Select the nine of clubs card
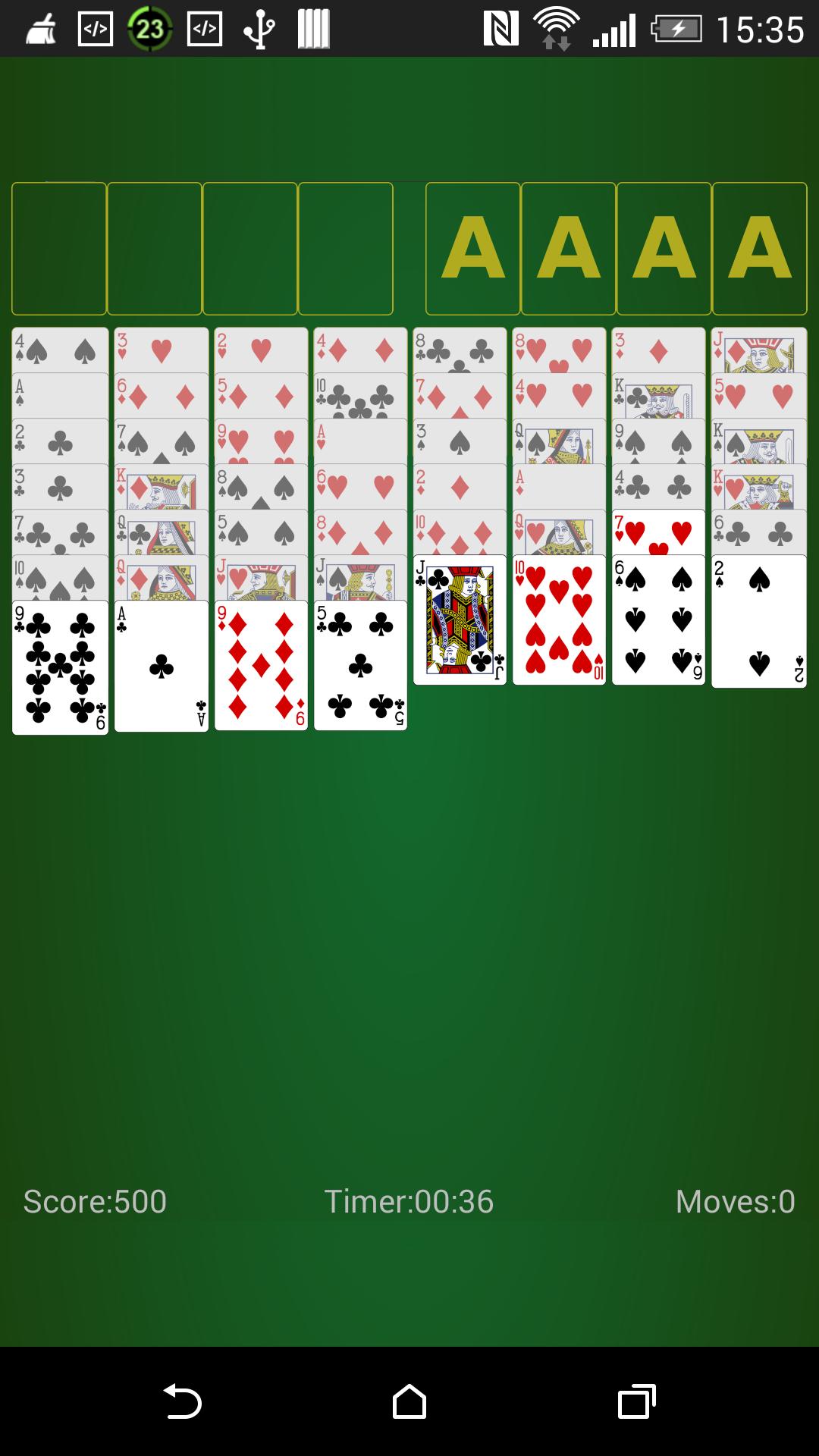Screen dimensions: 819x1456 point(60,667)
